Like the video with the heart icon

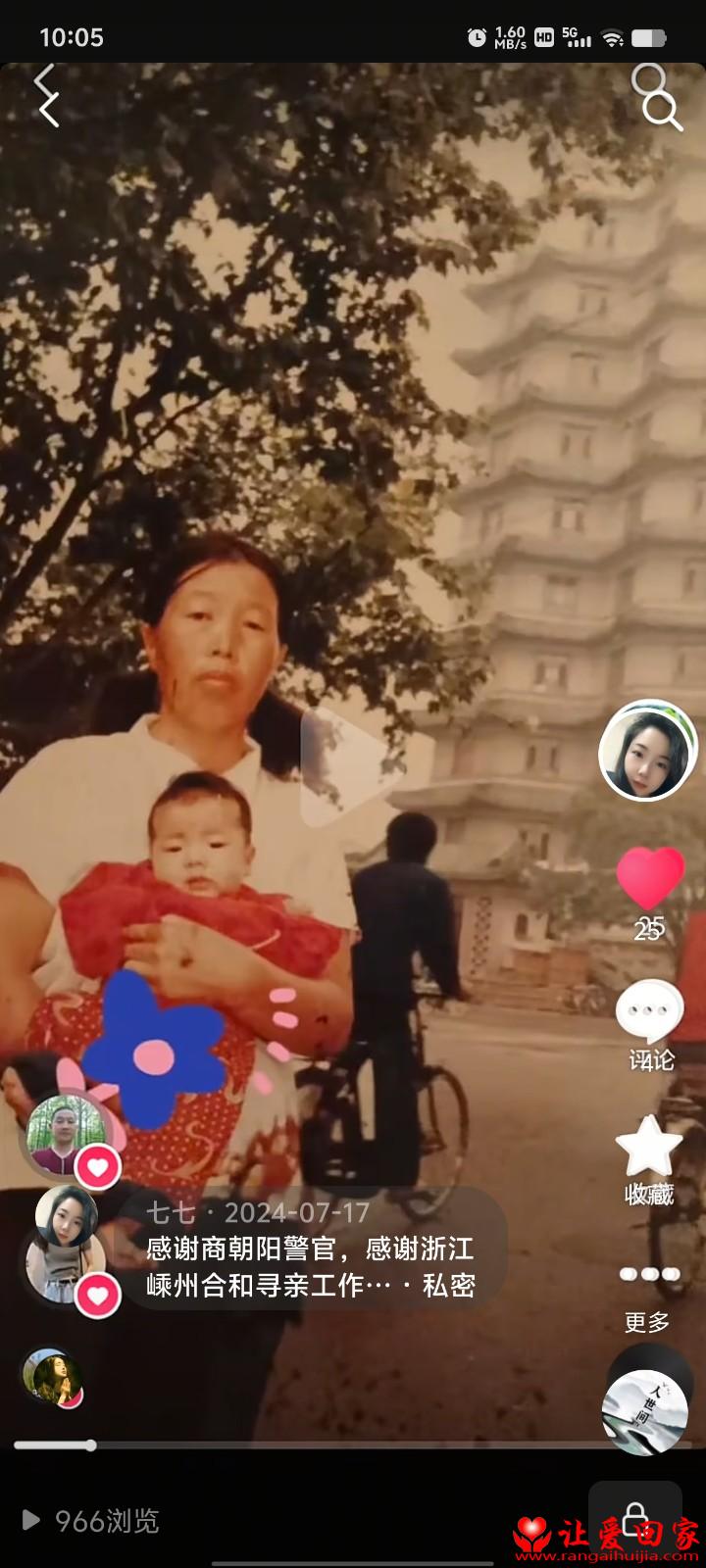click(x=649, y=879)
